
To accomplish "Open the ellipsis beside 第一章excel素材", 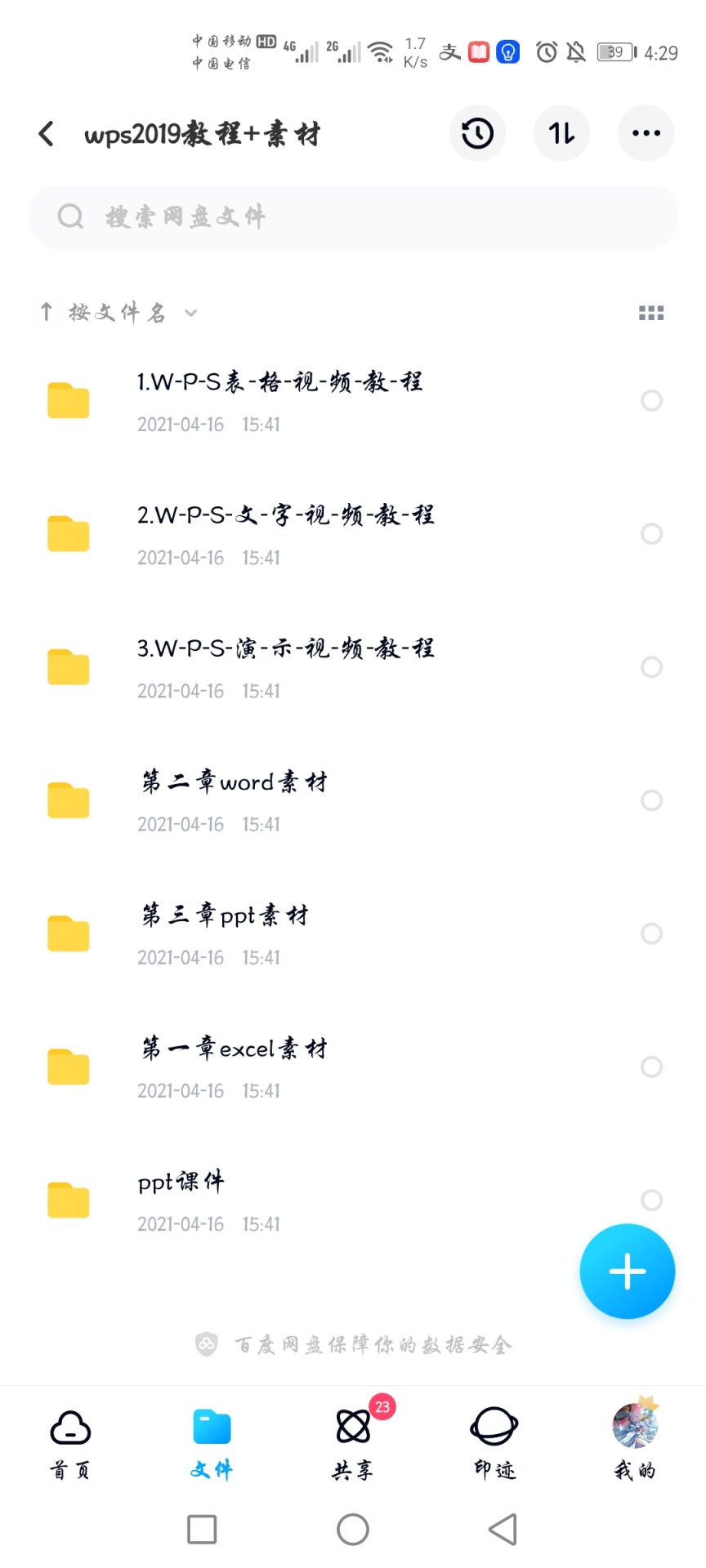I will [x=651, y=1067].
